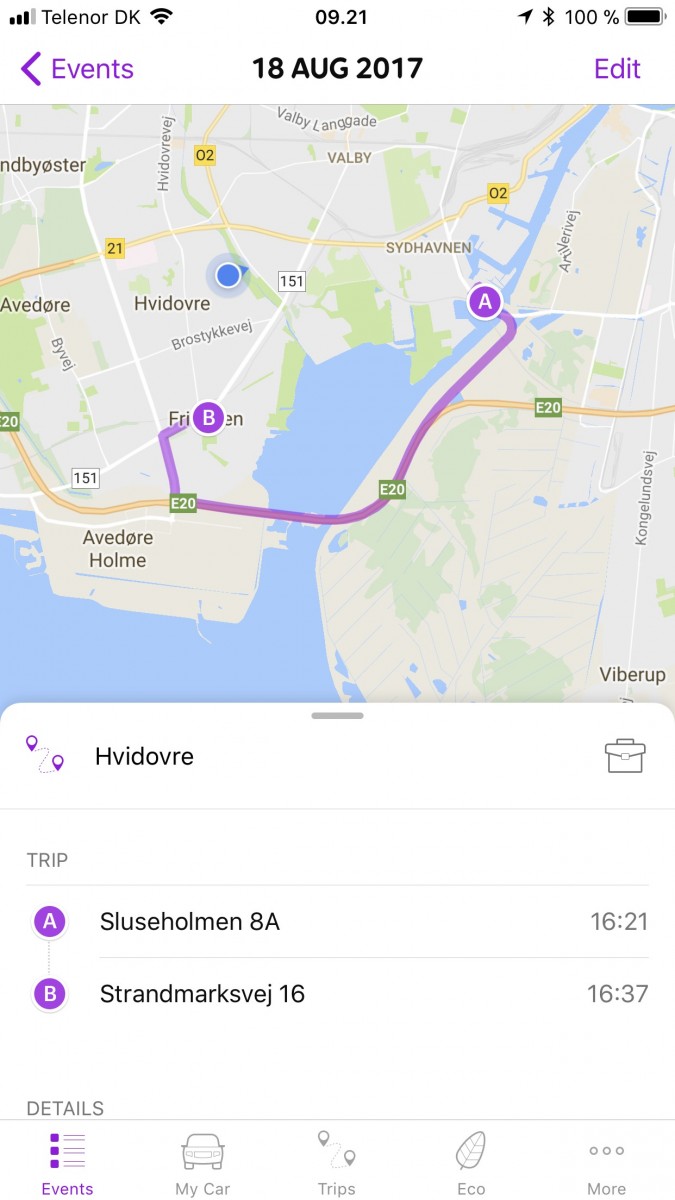Tap the sheet's grabber handle
Image resolution: width=675 pixels, height=1200 pixels.
click(337, 716)
